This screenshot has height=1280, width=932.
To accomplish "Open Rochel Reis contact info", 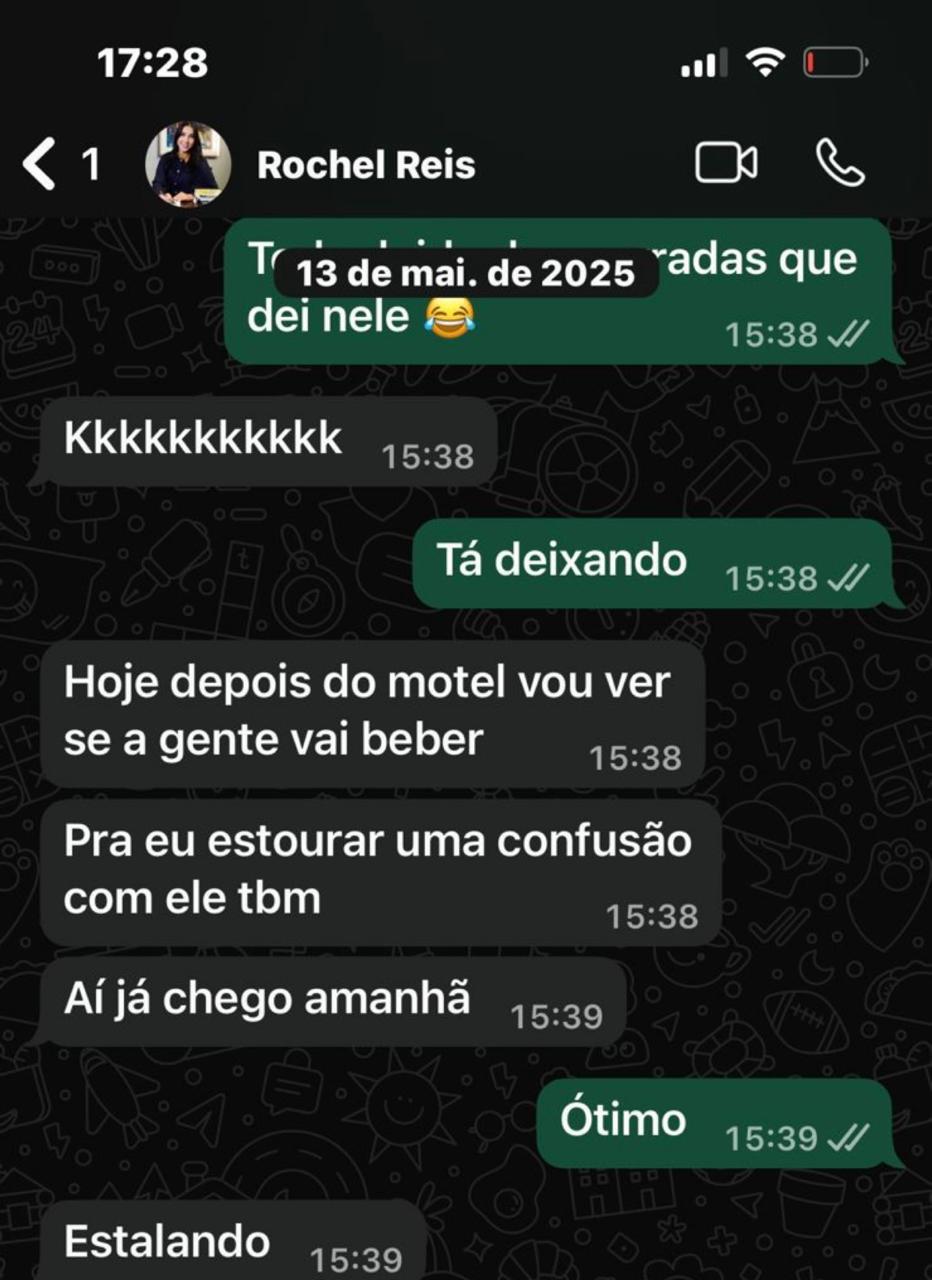I will coord(366,165).
